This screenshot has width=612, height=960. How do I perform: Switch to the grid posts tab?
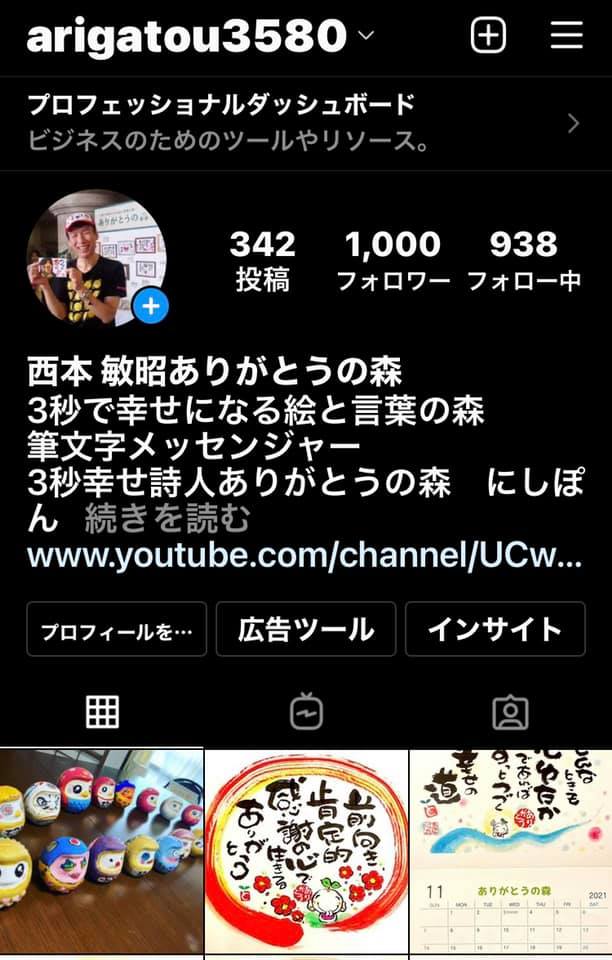(x=102, y=711)
